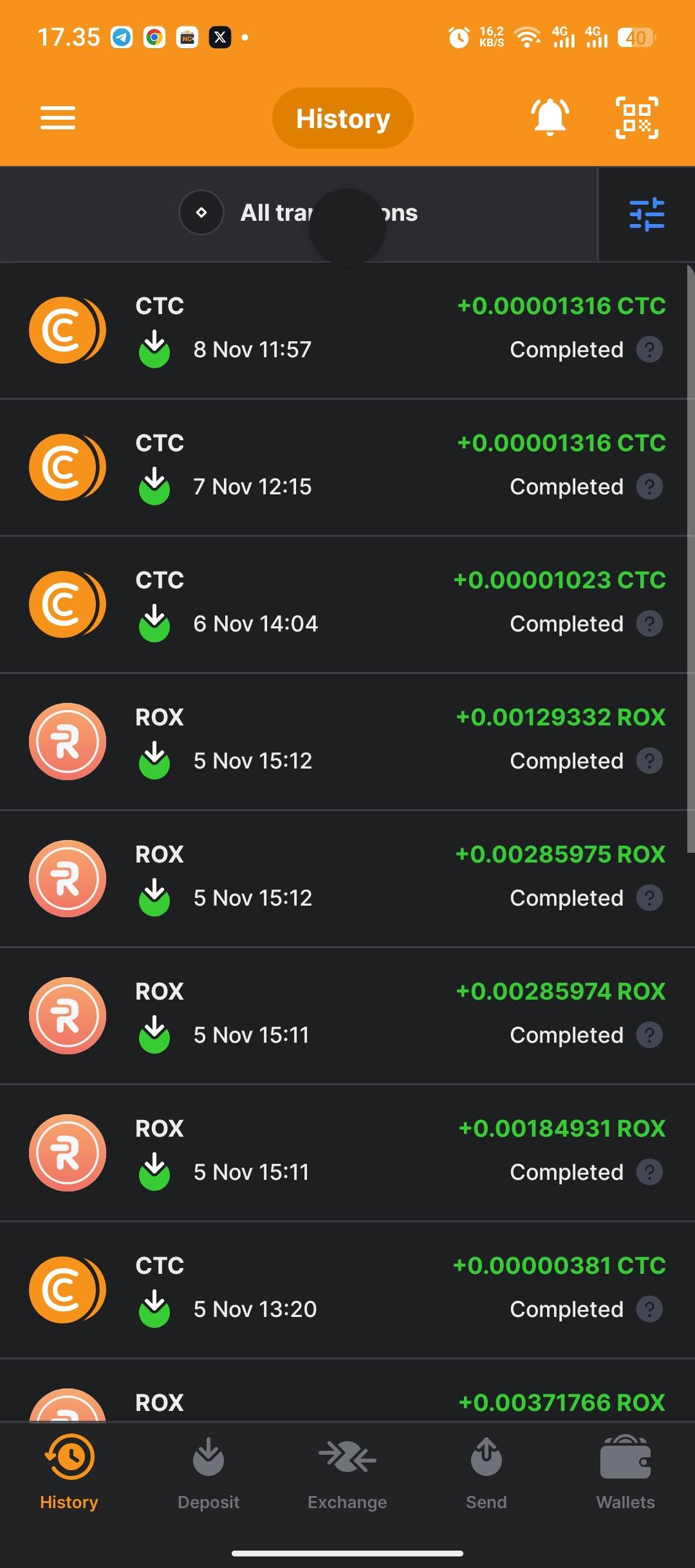The height and width of the screenshot is (1568, 695).
Task: Open the notifications bell
Action: (x=550, y=117)
